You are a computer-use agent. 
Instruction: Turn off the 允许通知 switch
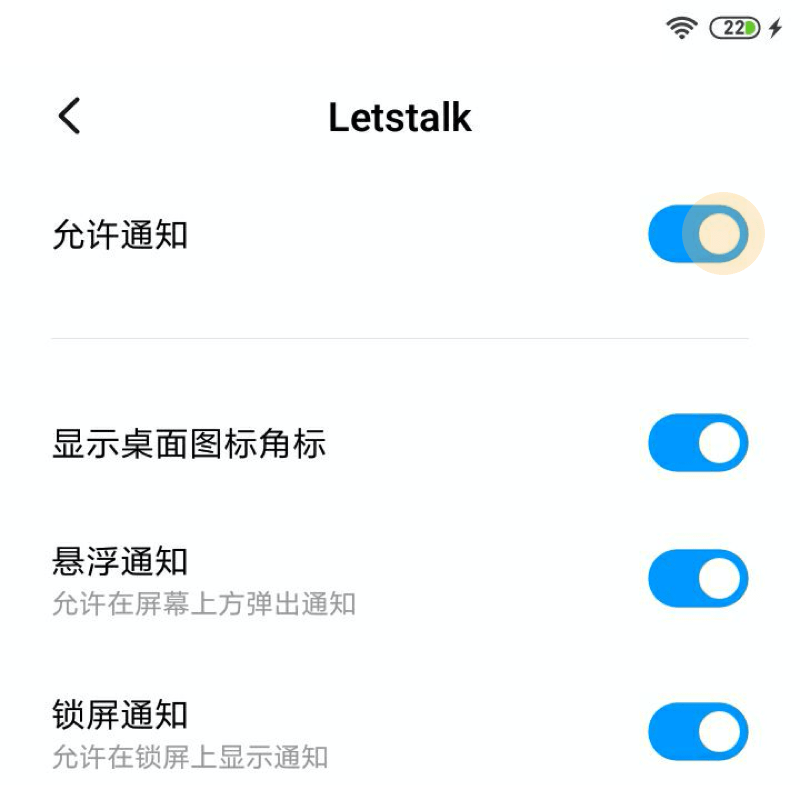[x=698, y=235]
